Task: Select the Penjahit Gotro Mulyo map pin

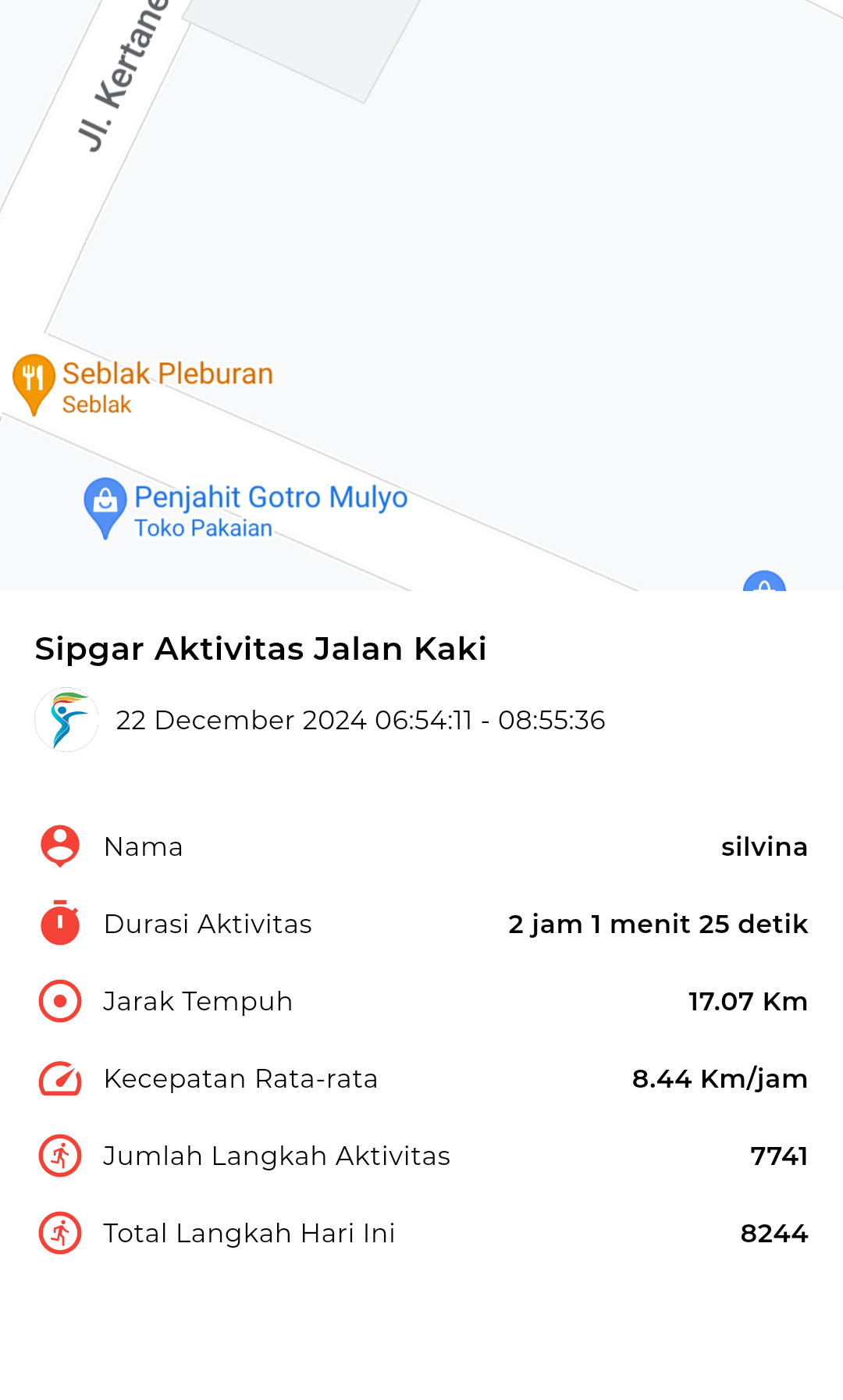Action: [105, 508]
